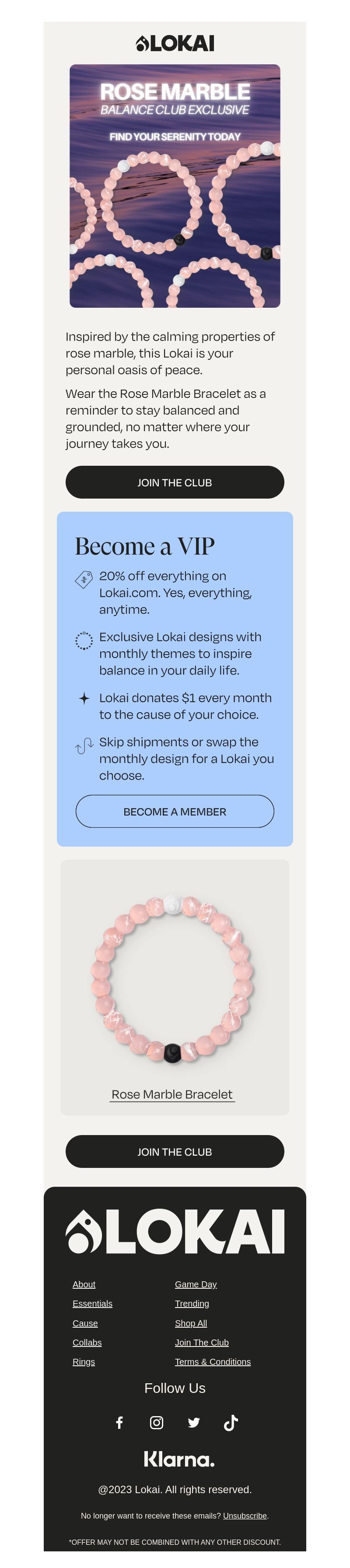The image size is (350, 1568).
Task: Open the About footer link
Action: [84, 1284]
